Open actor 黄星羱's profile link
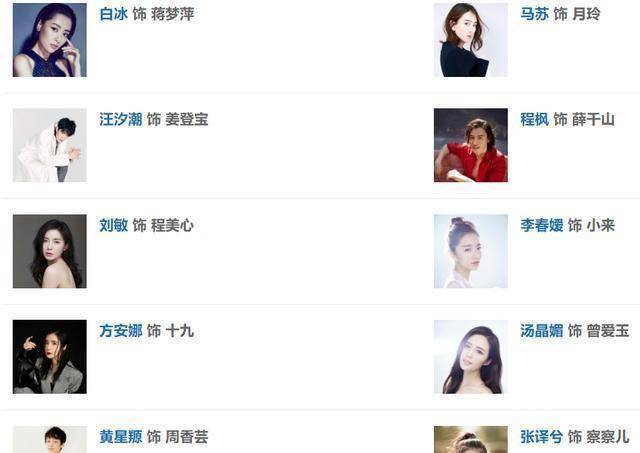Viewport: 640px width, 453px height. (120, 437)
